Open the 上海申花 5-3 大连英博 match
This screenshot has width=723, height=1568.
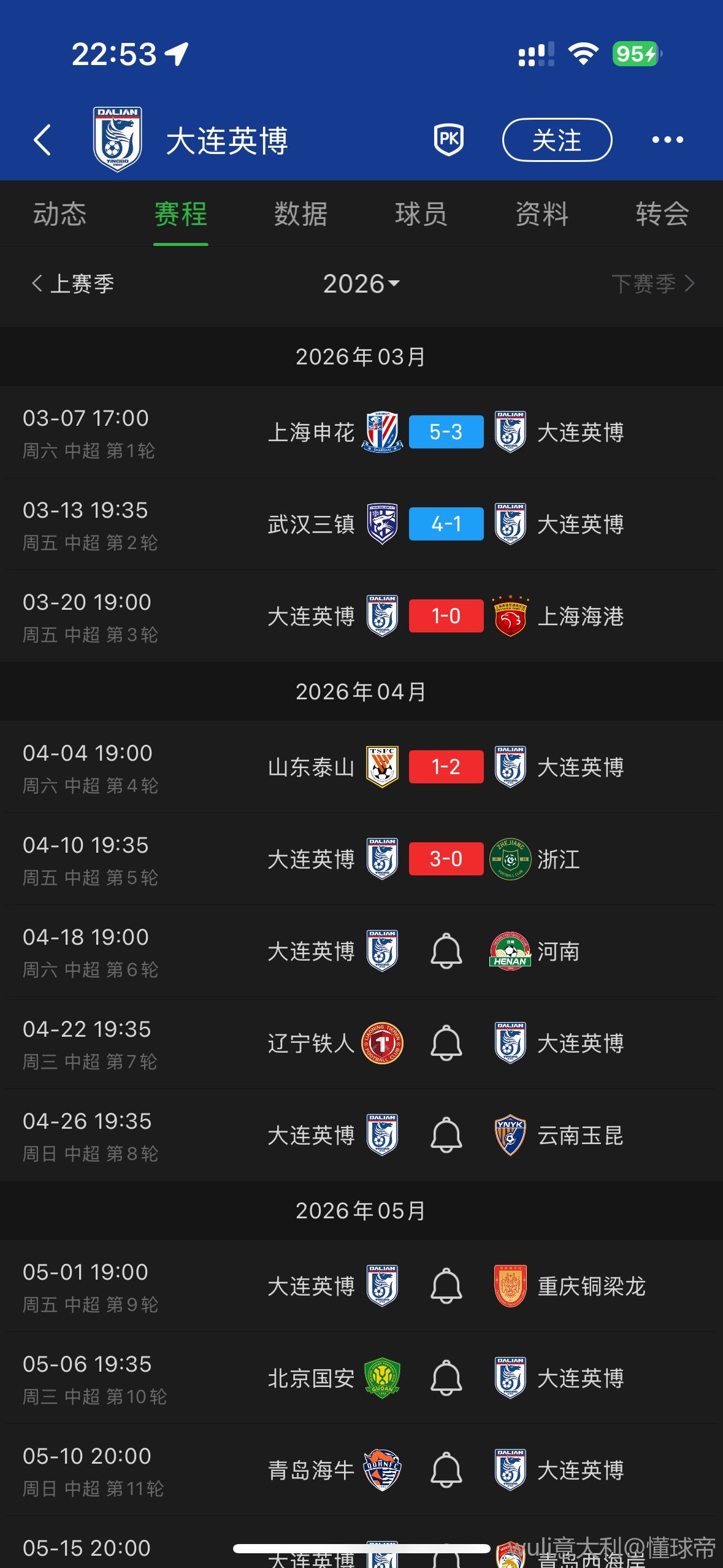(x=446, y=432)
